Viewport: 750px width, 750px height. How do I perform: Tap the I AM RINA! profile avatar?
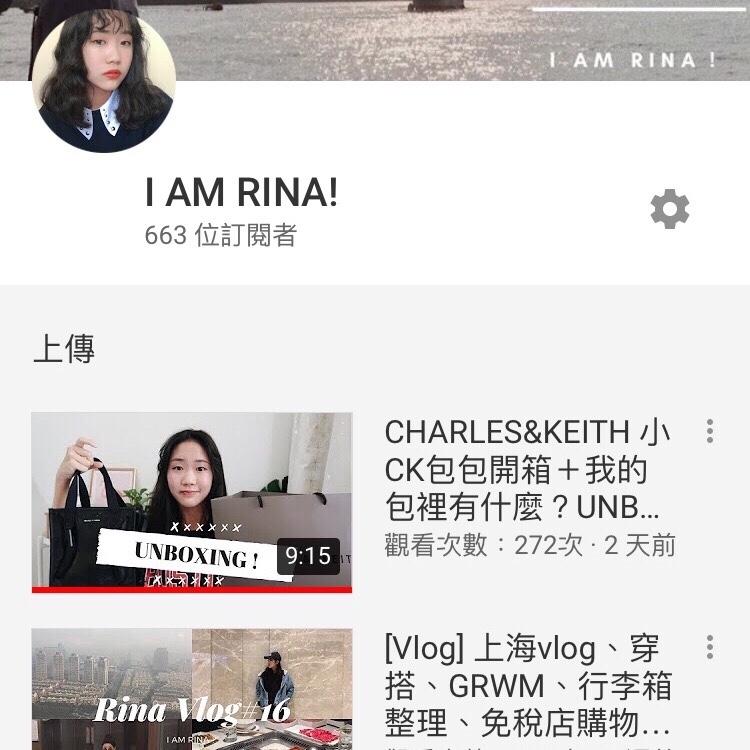104,80
